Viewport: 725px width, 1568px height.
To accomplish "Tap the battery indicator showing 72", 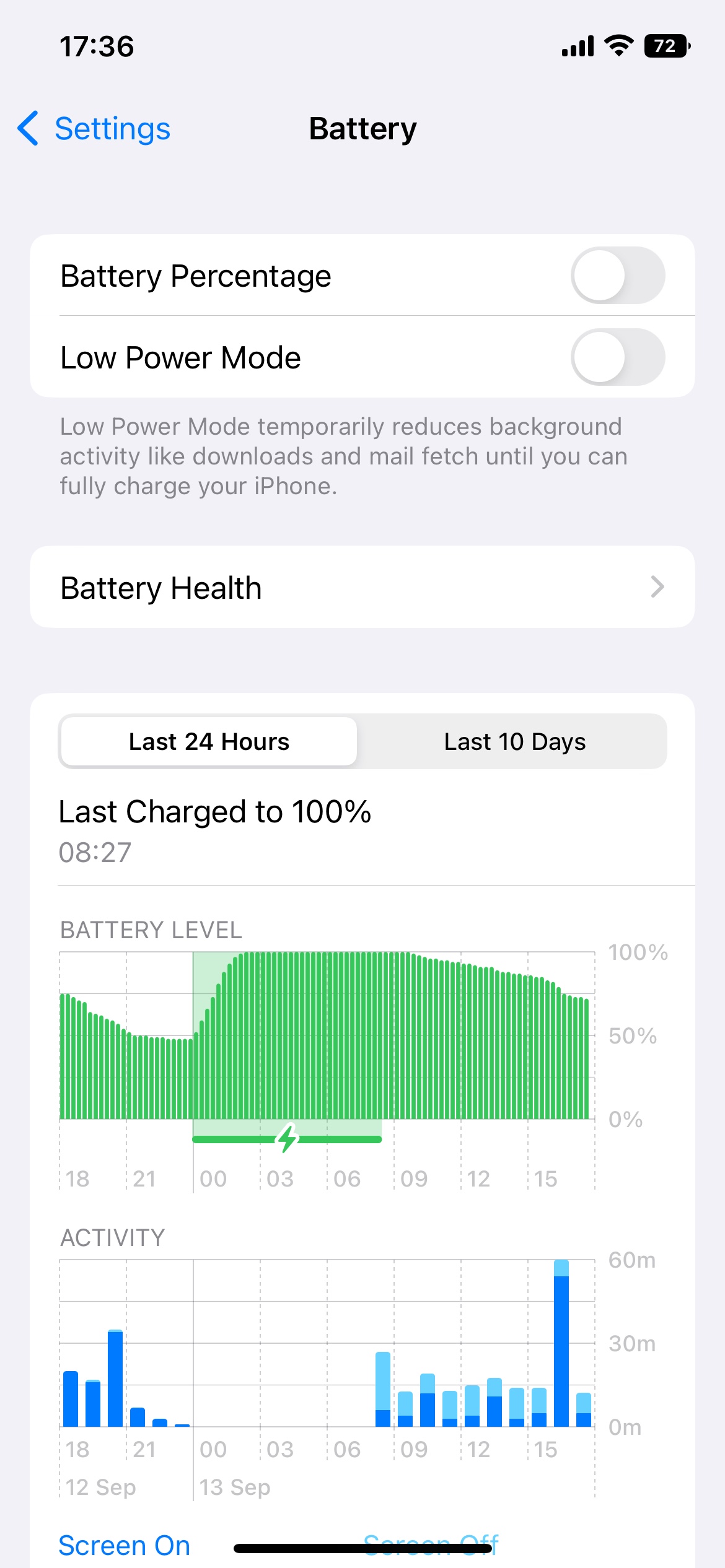I will 666,46.
